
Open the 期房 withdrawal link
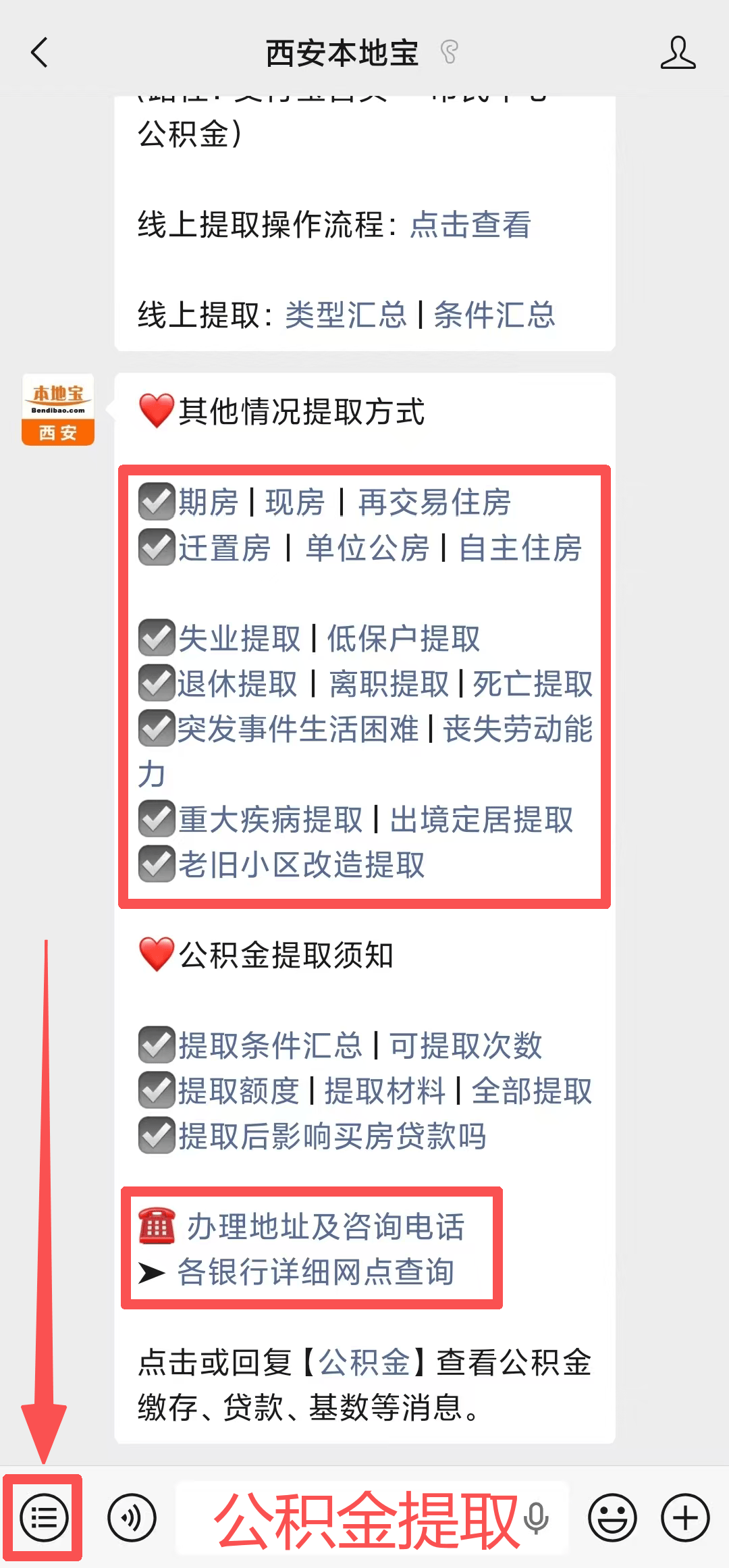pyautogui.click(x=208, y=502)
